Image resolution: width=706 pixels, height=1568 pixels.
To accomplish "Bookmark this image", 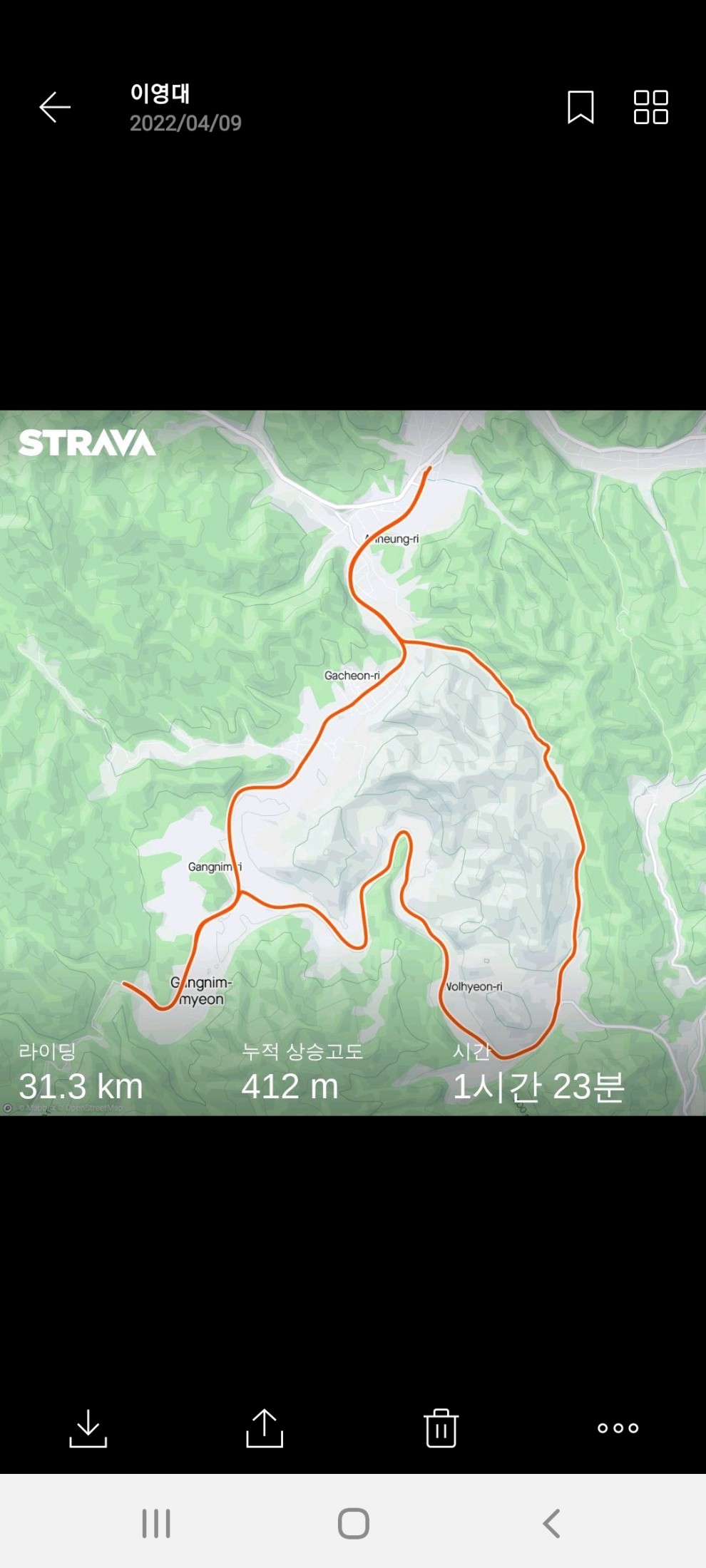I will tap(580, 108).
